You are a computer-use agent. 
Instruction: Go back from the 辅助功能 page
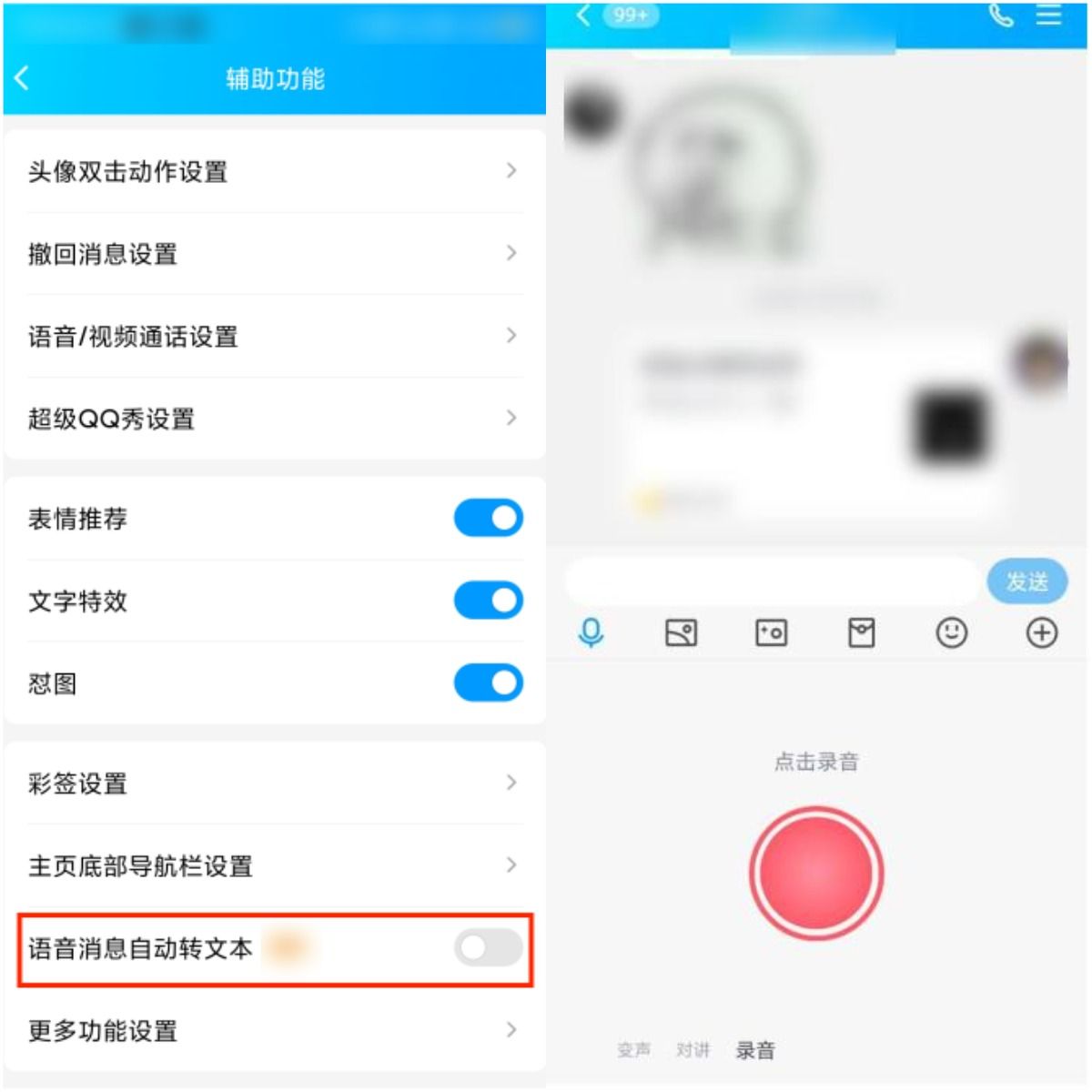(x=23, y=78)
